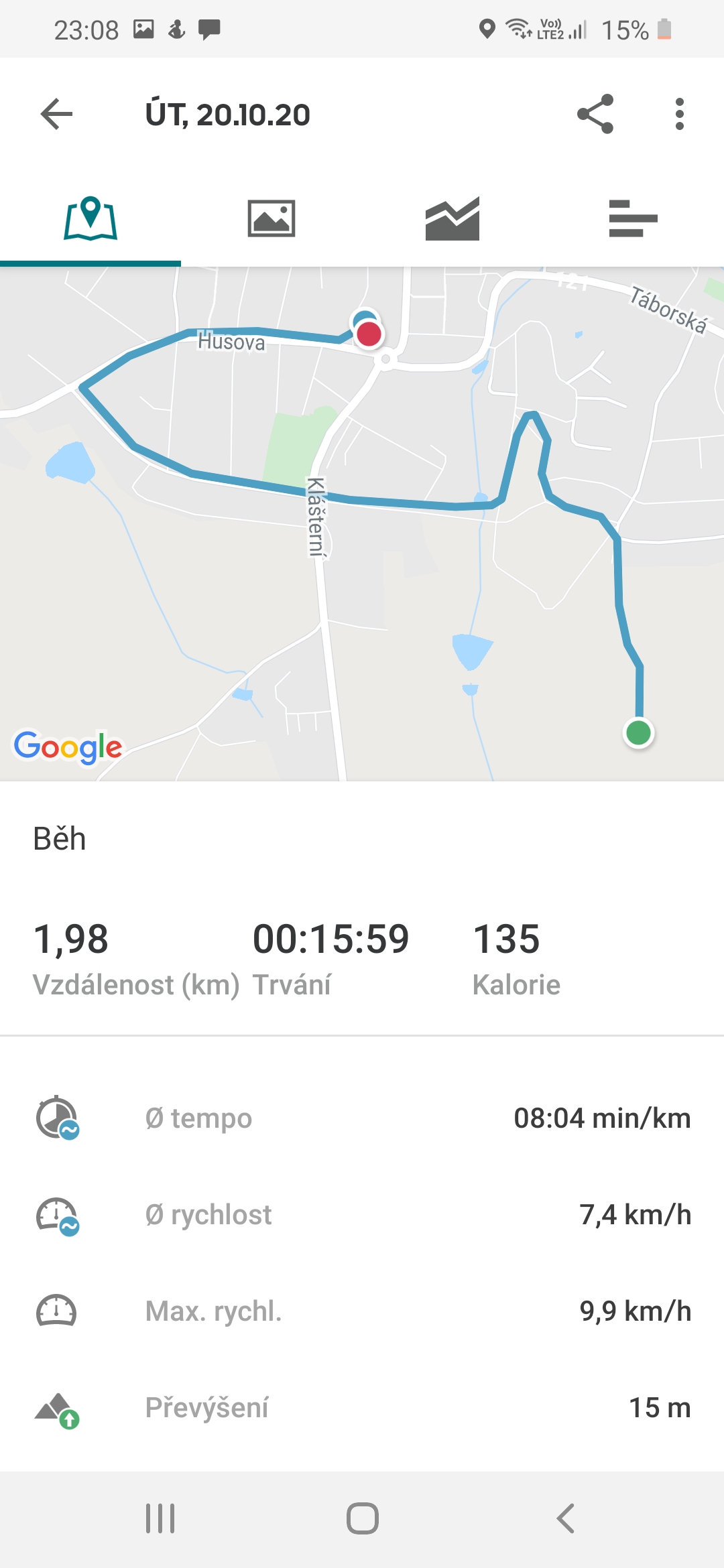Switch to the charts tab

click(x=452, y=218)
